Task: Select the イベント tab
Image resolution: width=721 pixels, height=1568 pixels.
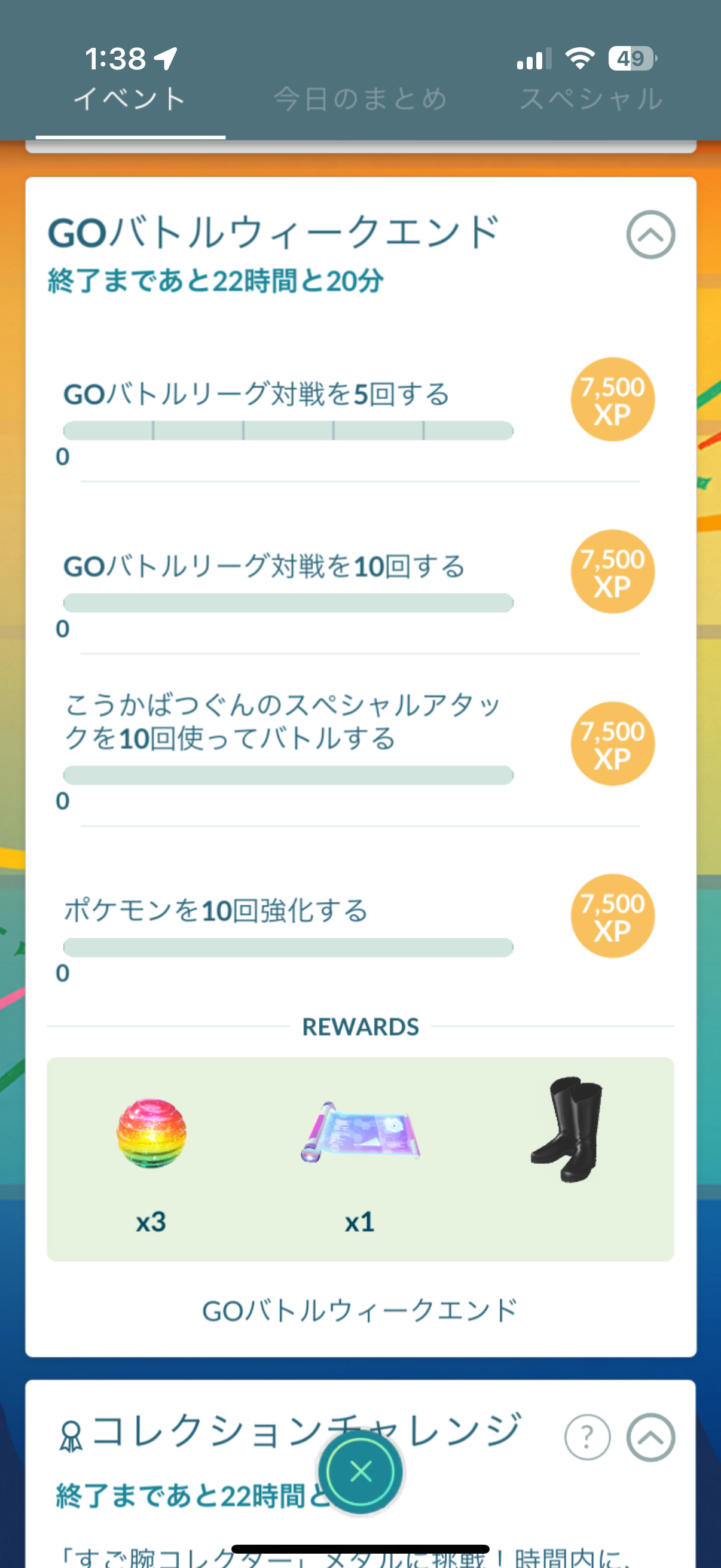Action: click(130, 99)
